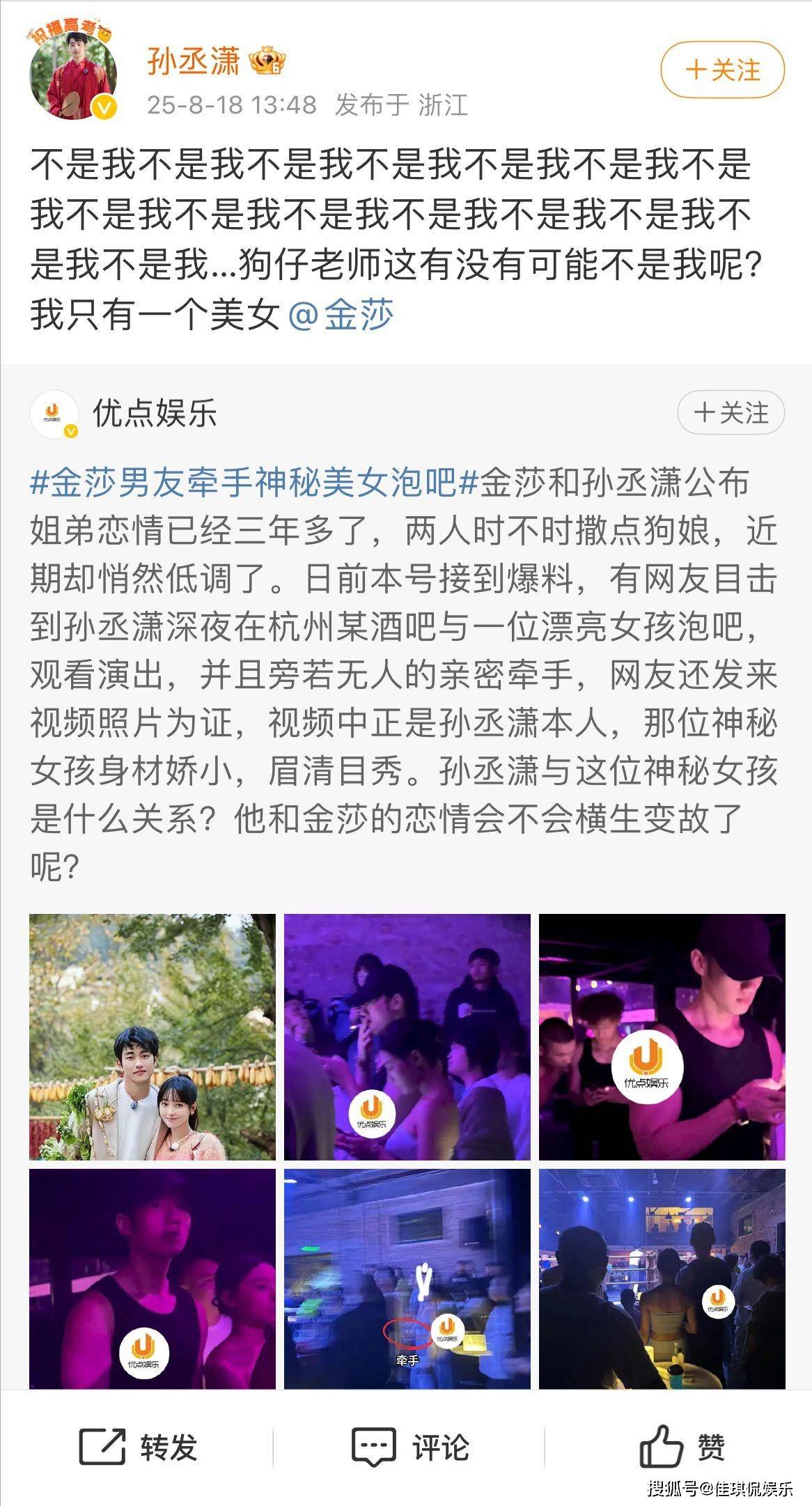Follow 优点娱乐 with its 关注 button
Viewport: 812px width, 1506px height.
point(731,412)
